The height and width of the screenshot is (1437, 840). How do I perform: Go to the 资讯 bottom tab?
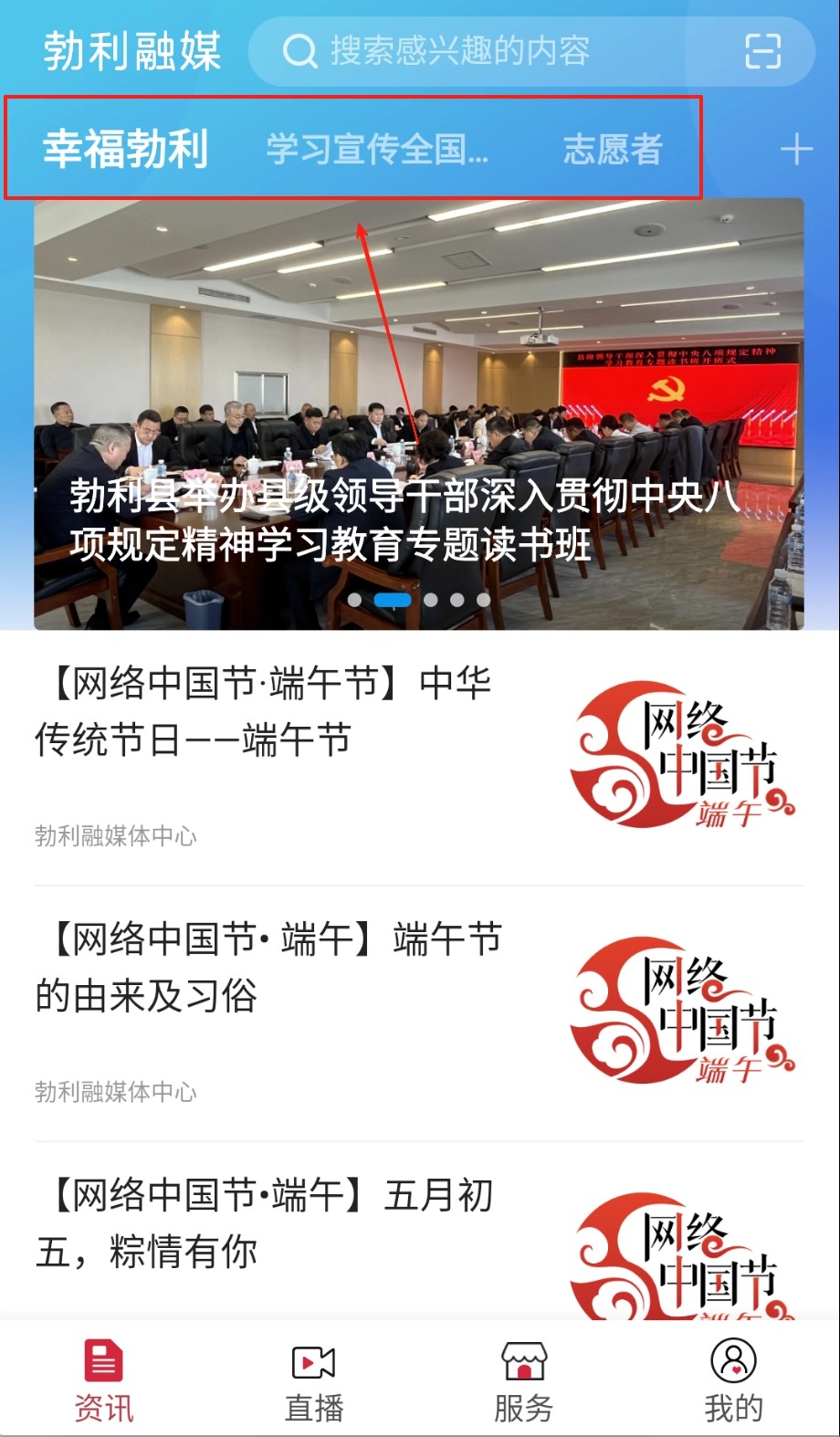point(104,1380)
